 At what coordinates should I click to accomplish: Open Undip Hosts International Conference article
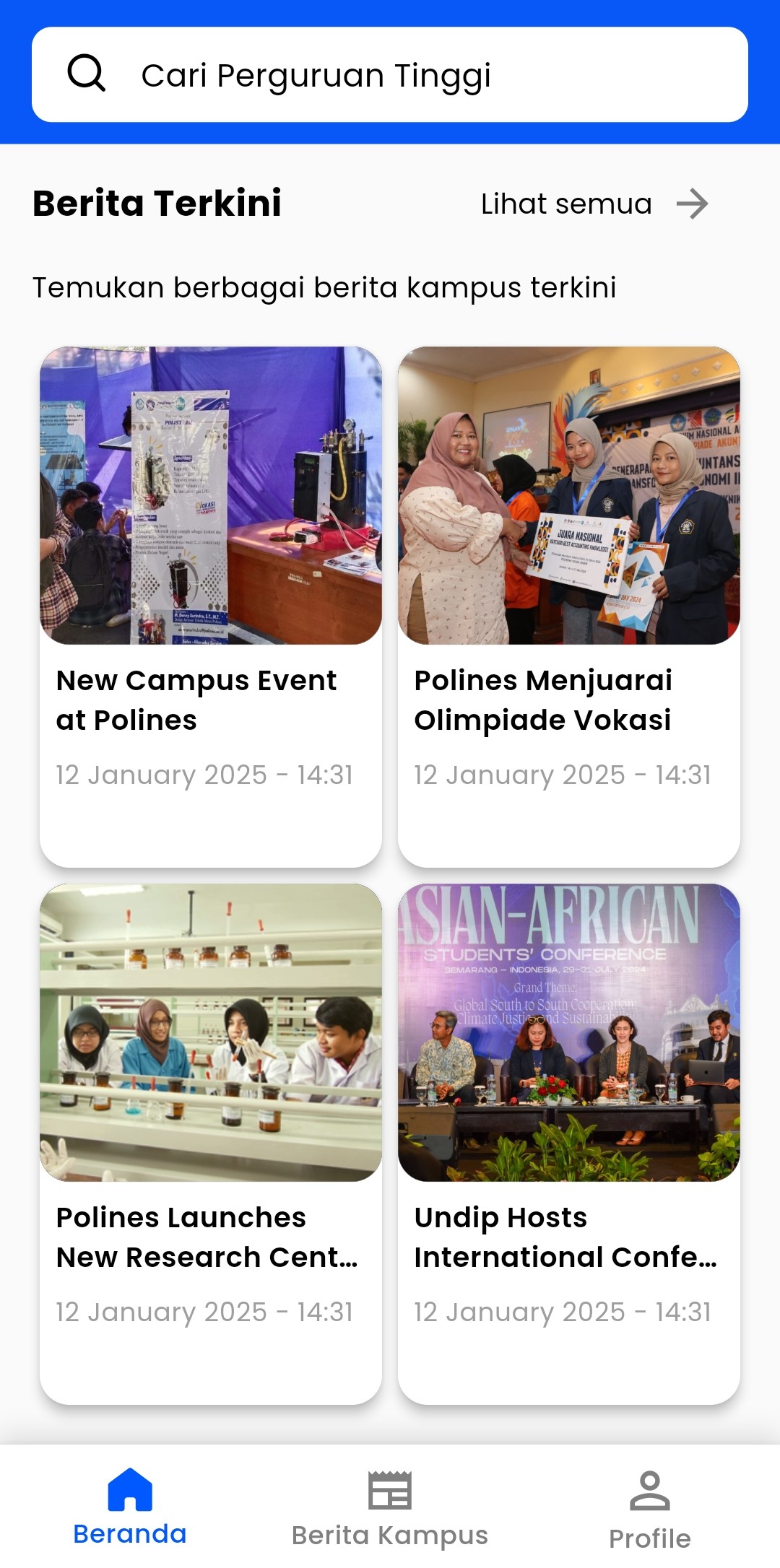tap(568, 1144)
